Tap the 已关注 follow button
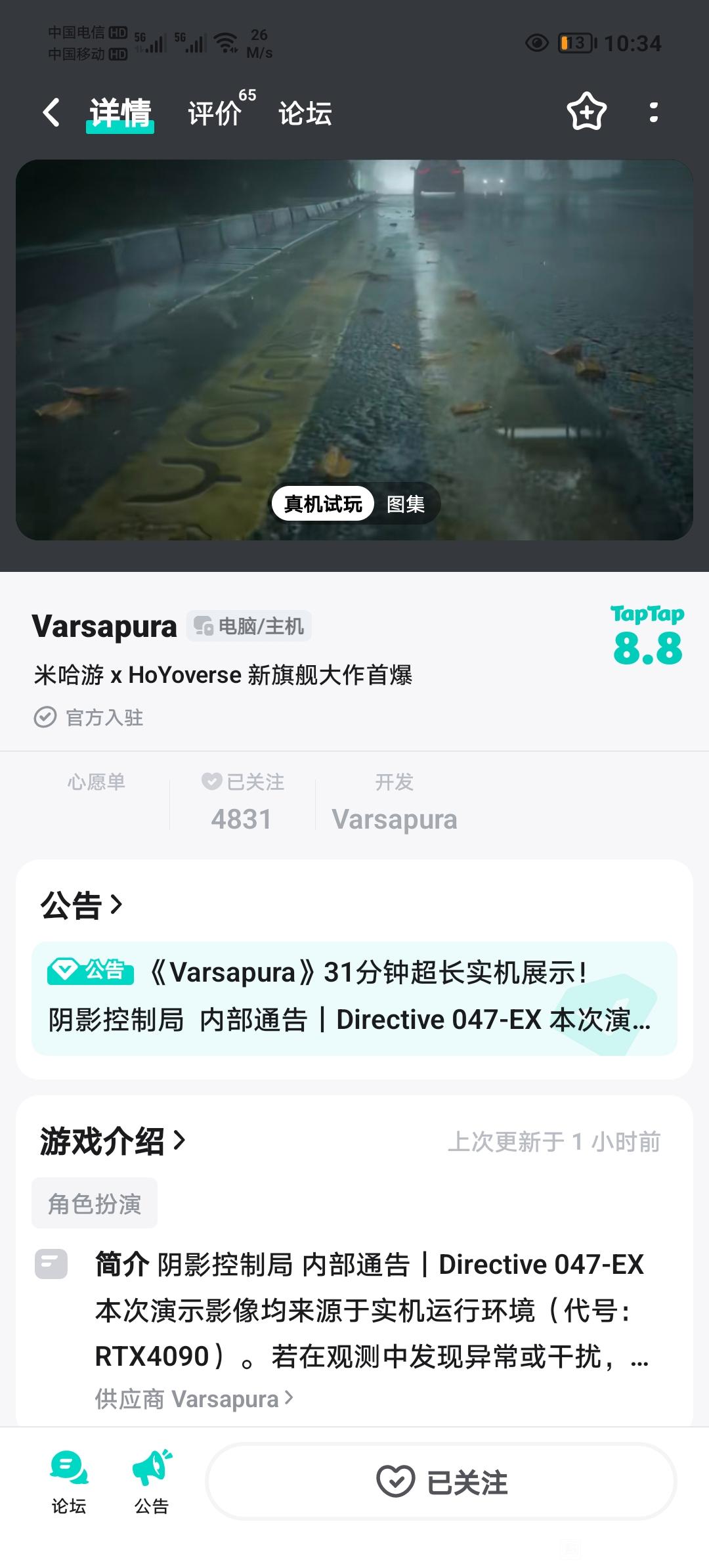 [441, 1481]
